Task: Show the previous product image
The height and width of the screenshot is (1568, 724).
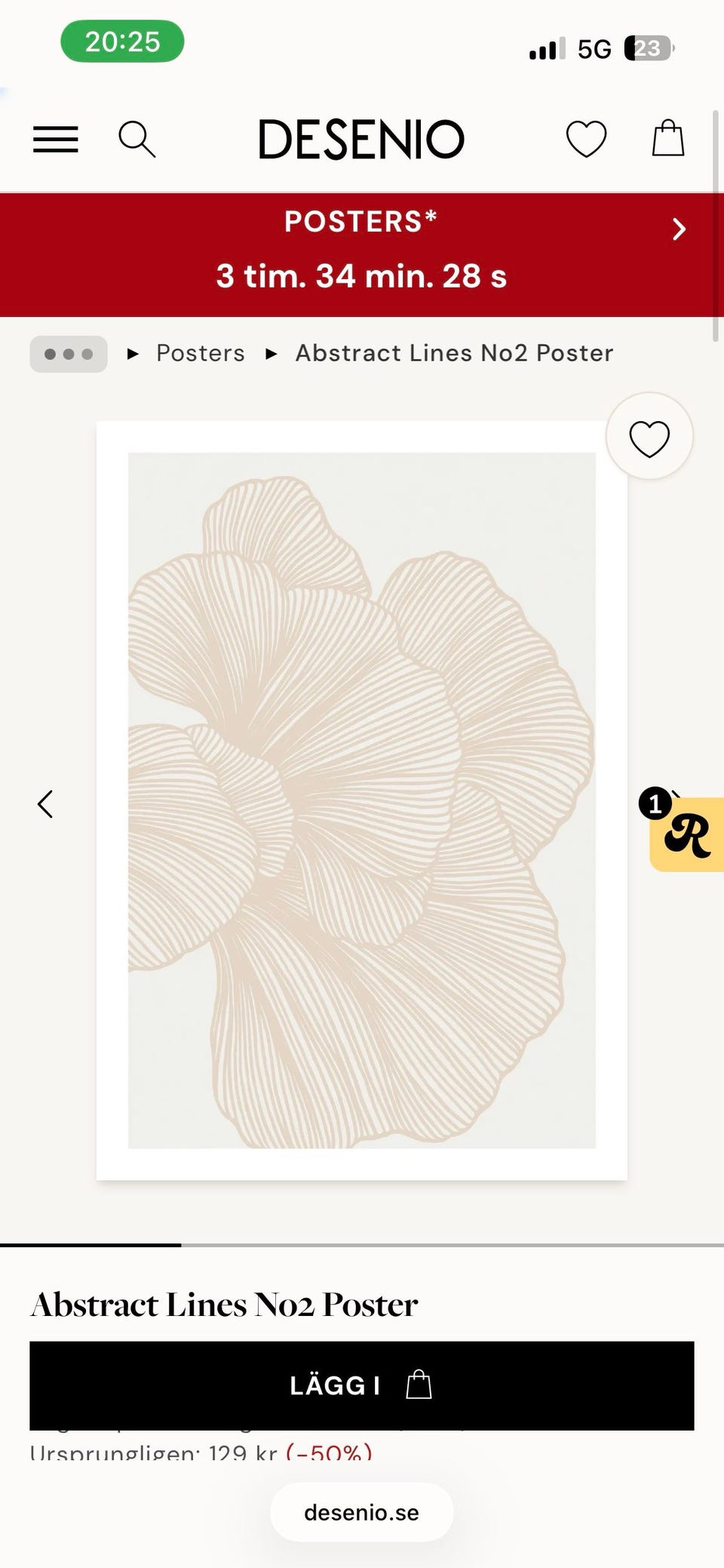Action: [x=45, y=804]
